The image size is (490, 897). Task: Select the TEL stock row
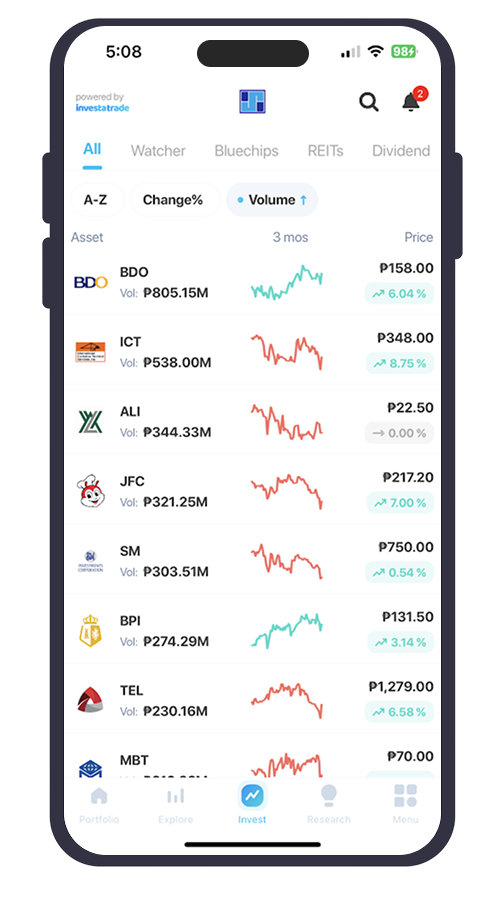click(252, 700)
